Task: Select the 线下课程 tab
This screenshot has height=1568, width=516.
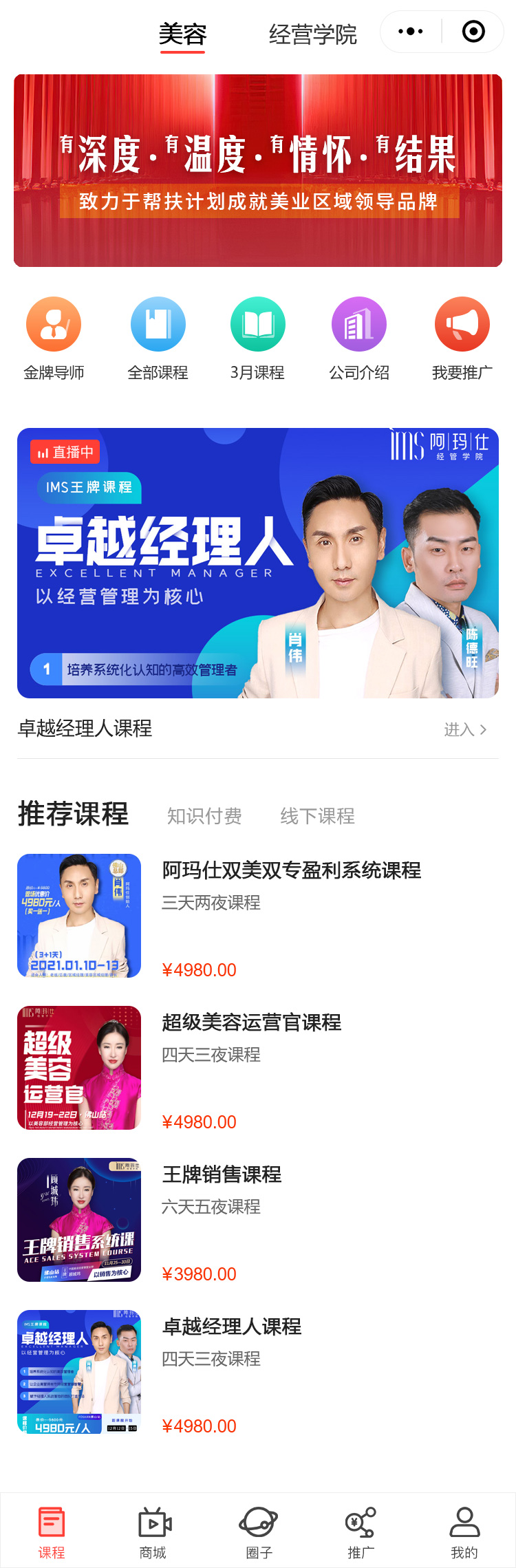Action: click(317, 816)
